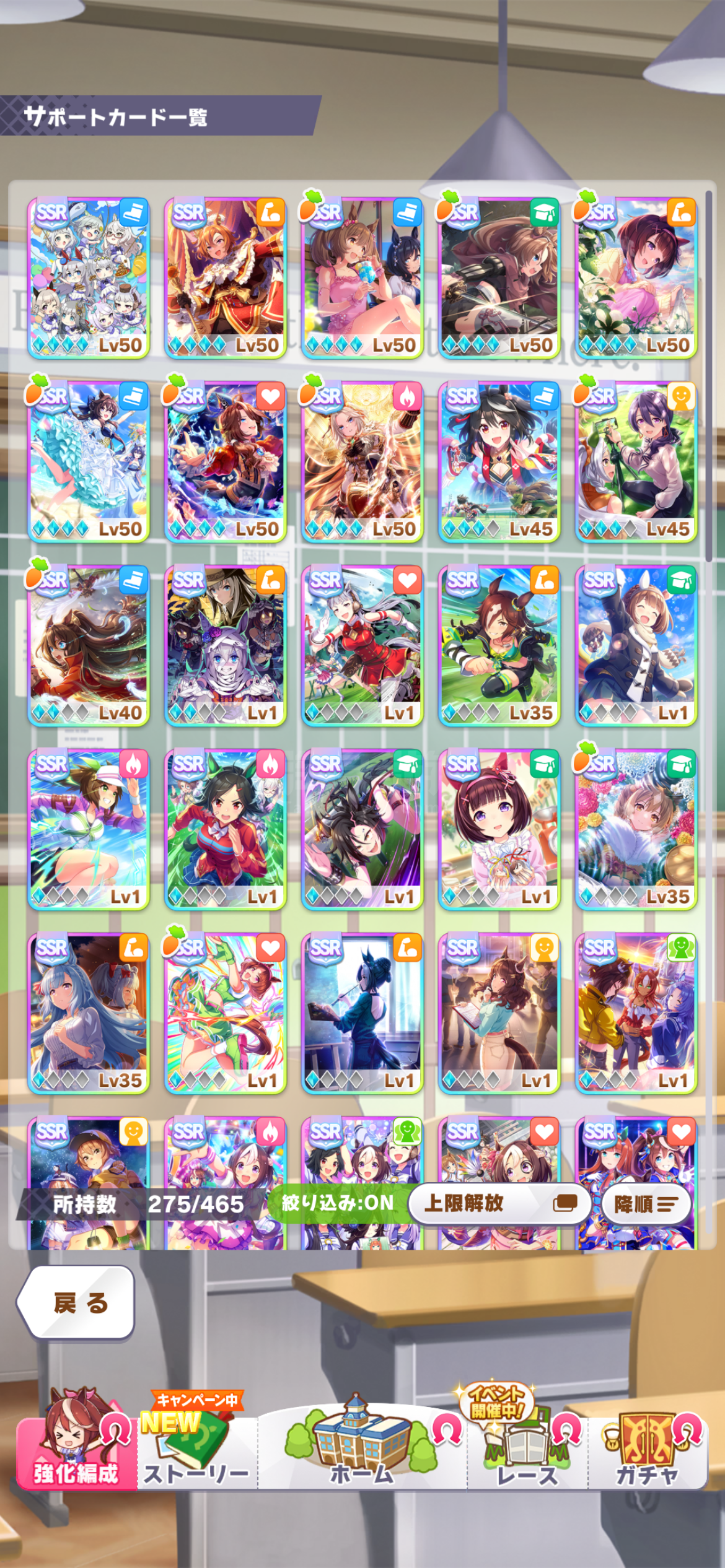Image resolution: width=725 pixels, height=1568 pixels.
Task: Change sort criterion 上限解放
Action: tap(499, 1203)
